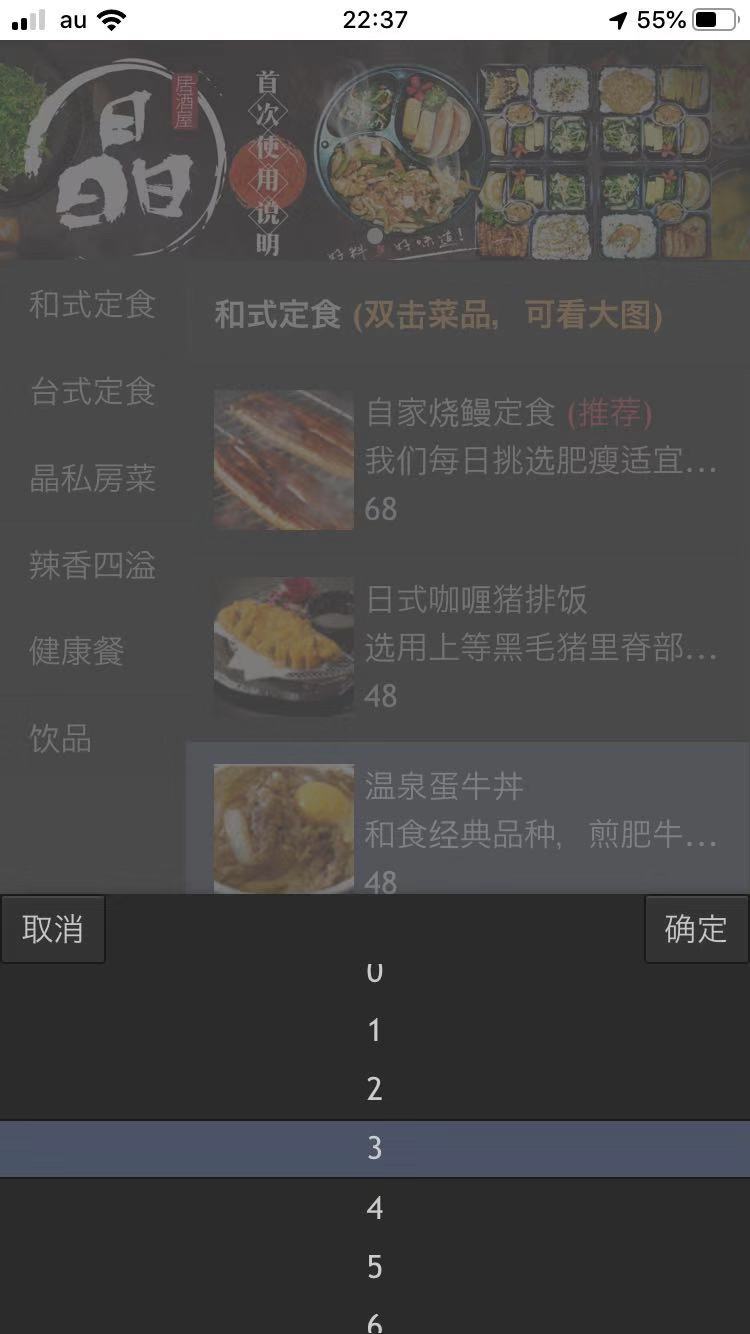Choose quantity 2 in the picker
750x1334 pixels.
(374, 1089)
